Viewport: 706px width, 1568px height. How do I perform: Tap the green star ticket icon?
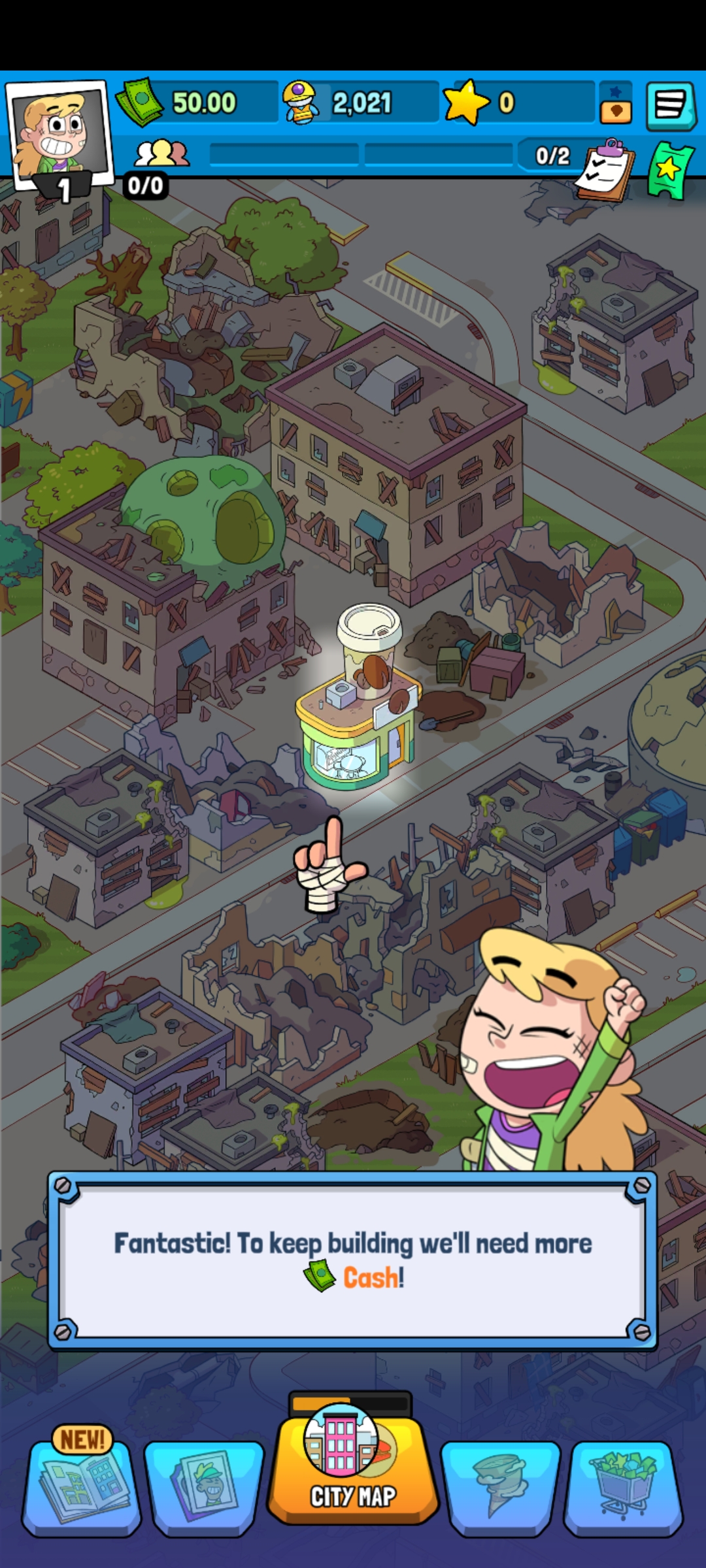(x=668, y=167)
